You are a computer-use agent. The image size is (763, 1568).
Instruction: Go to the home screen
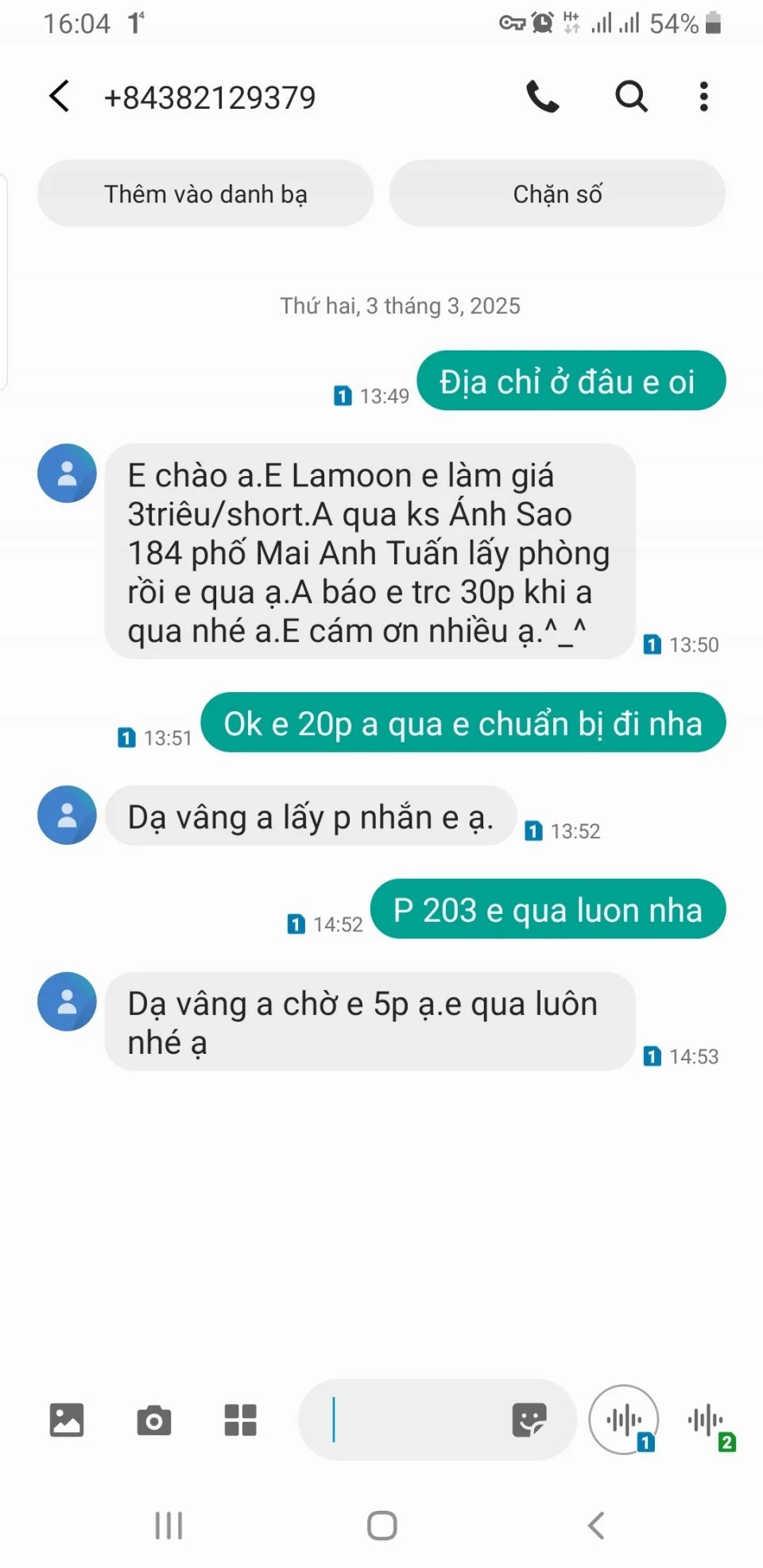click(382, 1525)
